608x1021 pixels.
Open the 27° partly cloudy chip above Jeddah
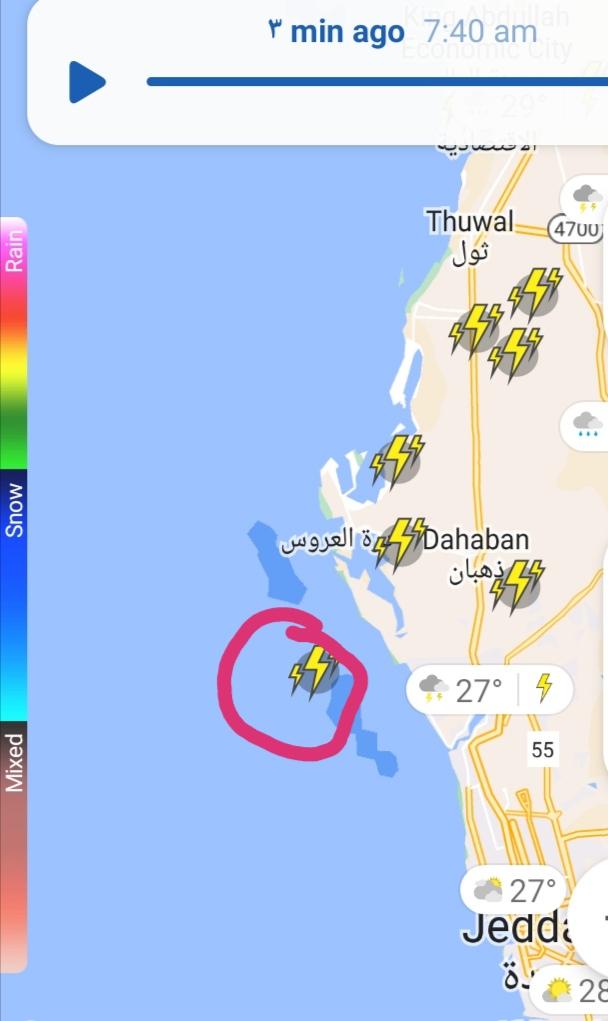pos(513,889)
